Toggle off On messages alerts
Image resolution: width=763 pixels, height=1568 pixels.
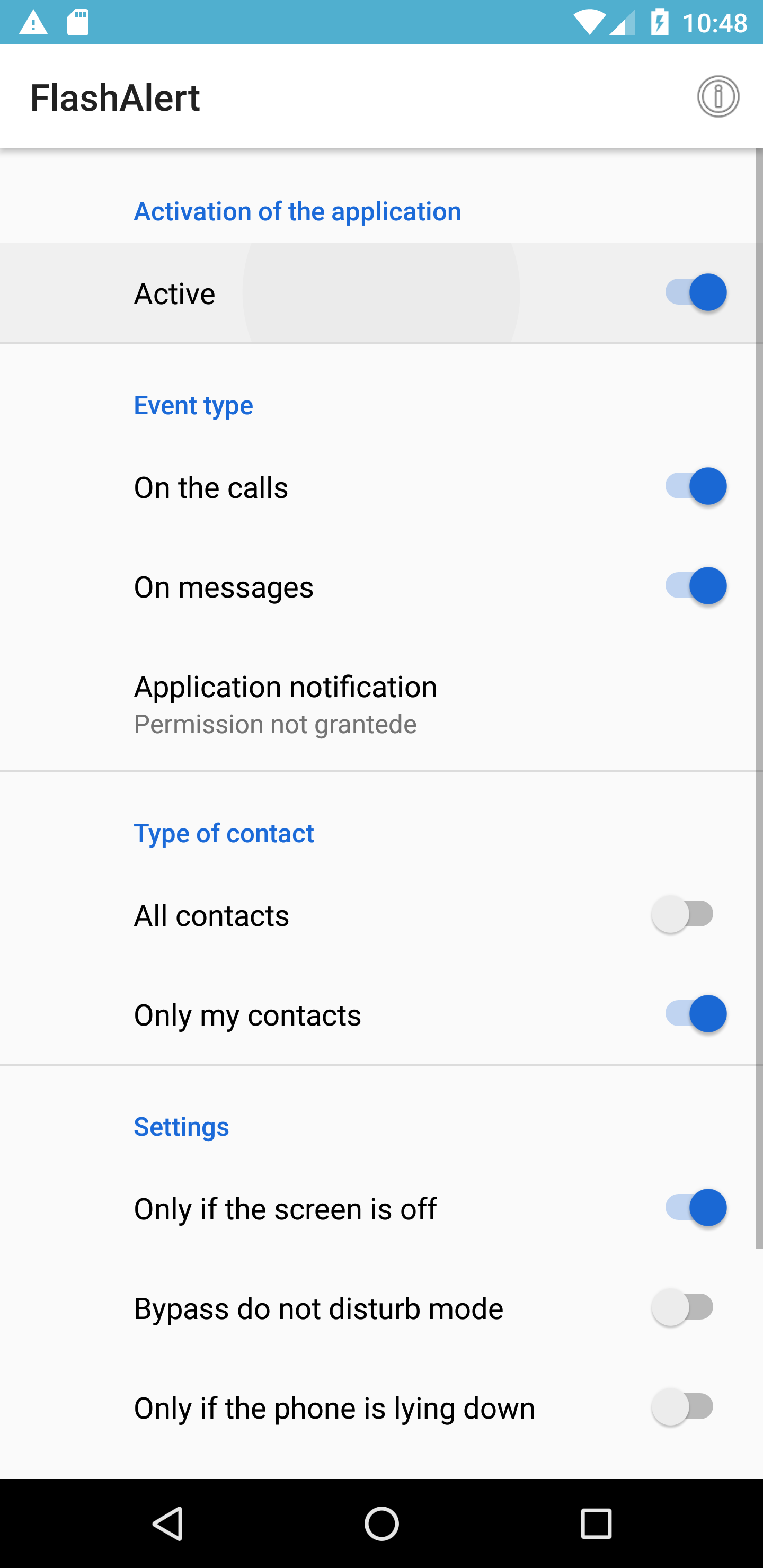point(695,586)
